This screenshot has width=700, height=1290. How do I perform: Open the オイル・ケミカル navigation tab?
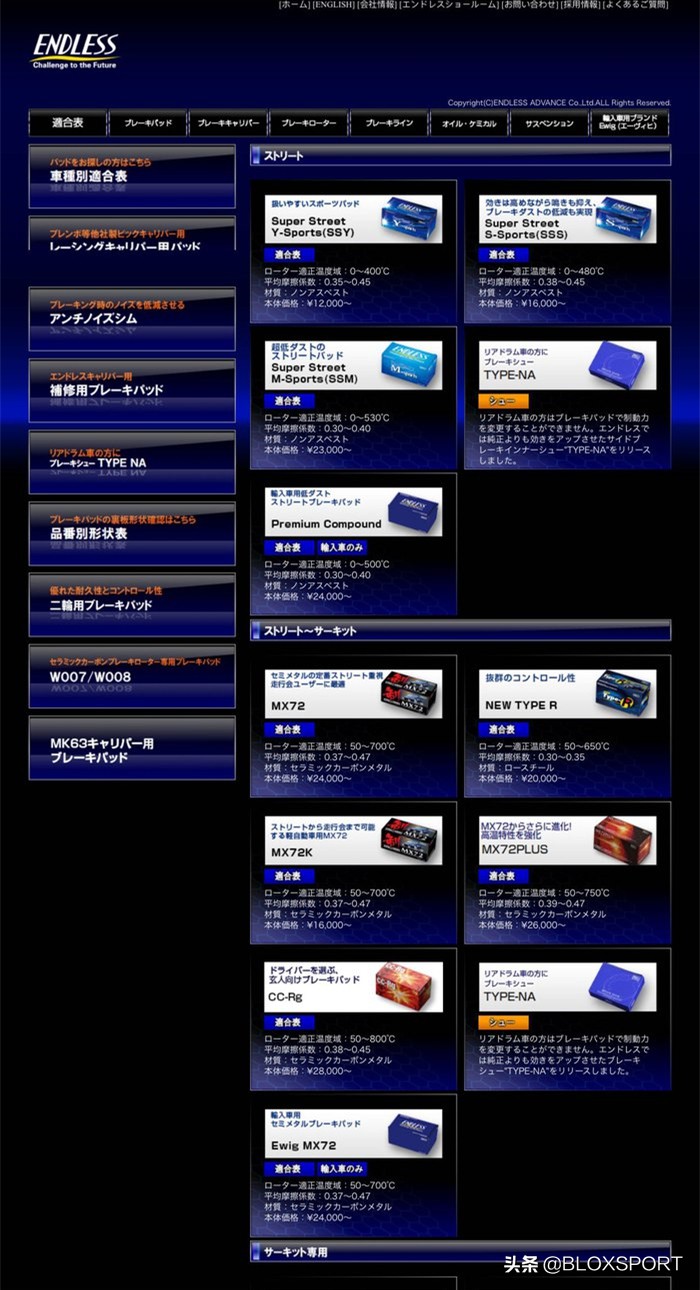pos(469,124)
